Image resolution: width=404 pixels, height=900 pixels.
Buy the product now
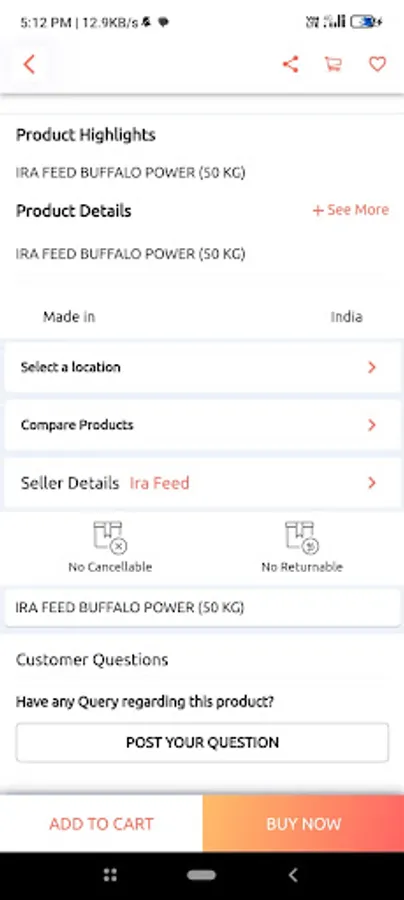[x=303, y=824]
